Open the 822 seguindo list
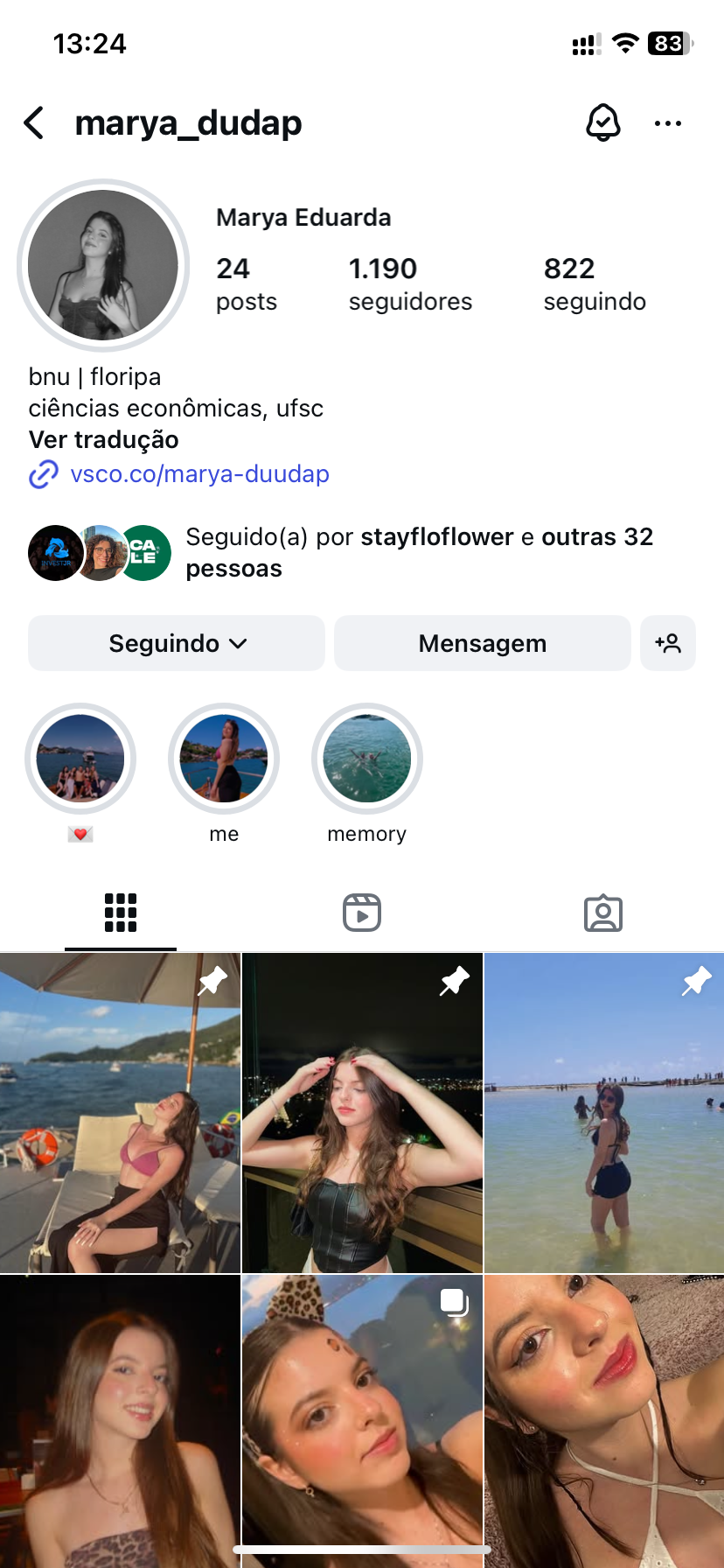 [595, 283]
